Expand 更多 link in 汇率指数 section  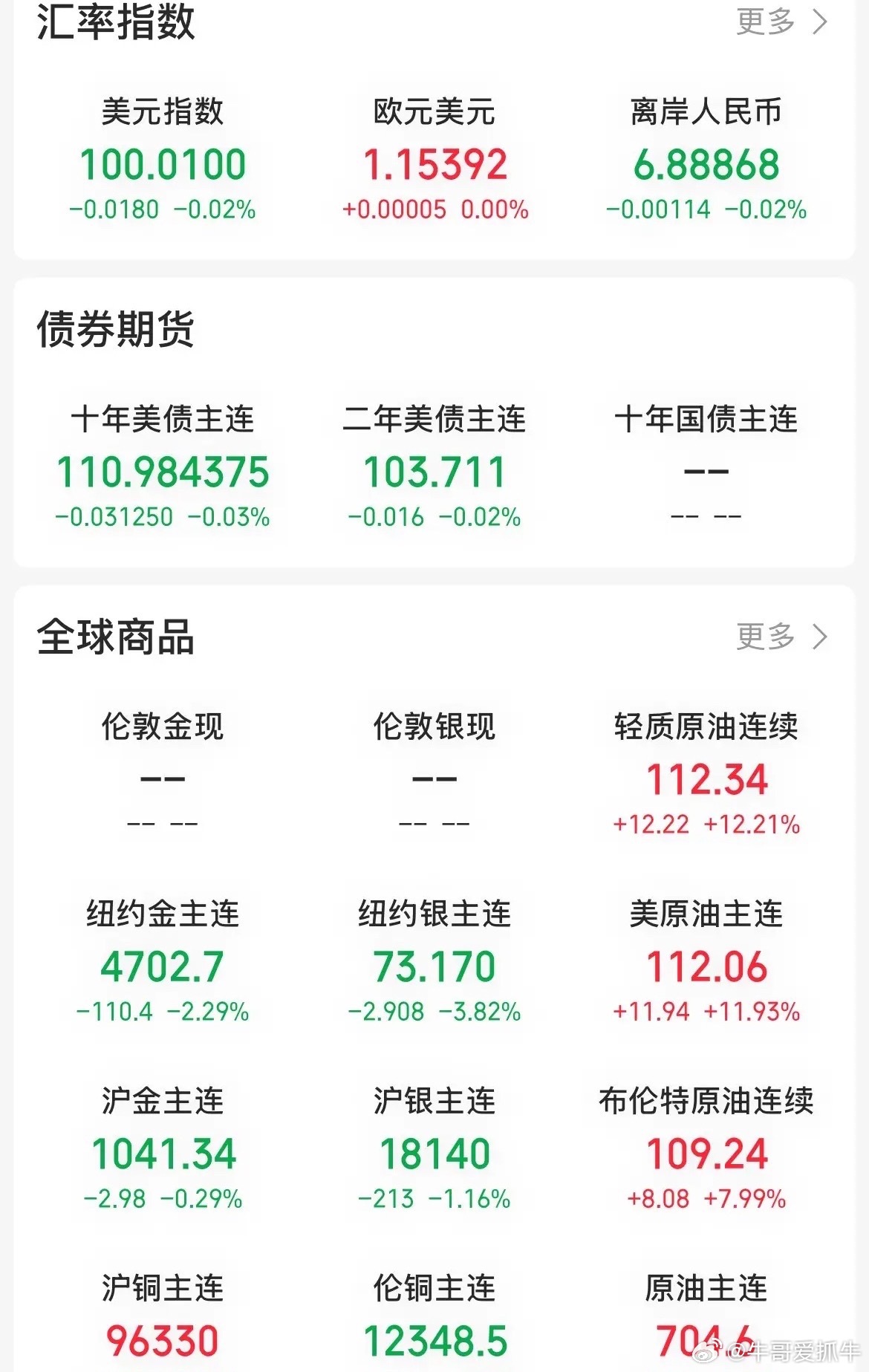766,20
